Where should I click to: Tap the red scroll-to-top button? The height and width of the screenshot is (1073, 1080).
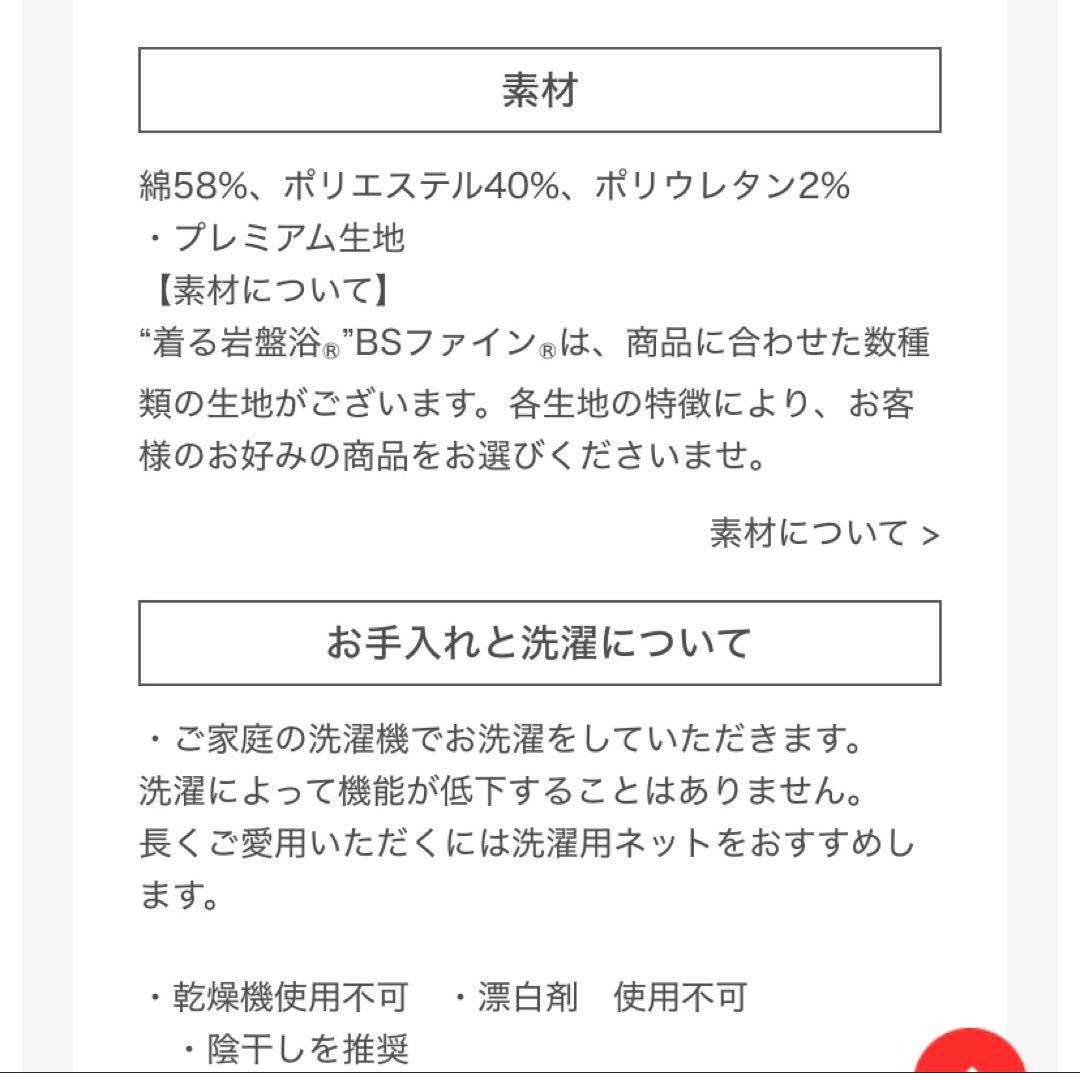970,1051
